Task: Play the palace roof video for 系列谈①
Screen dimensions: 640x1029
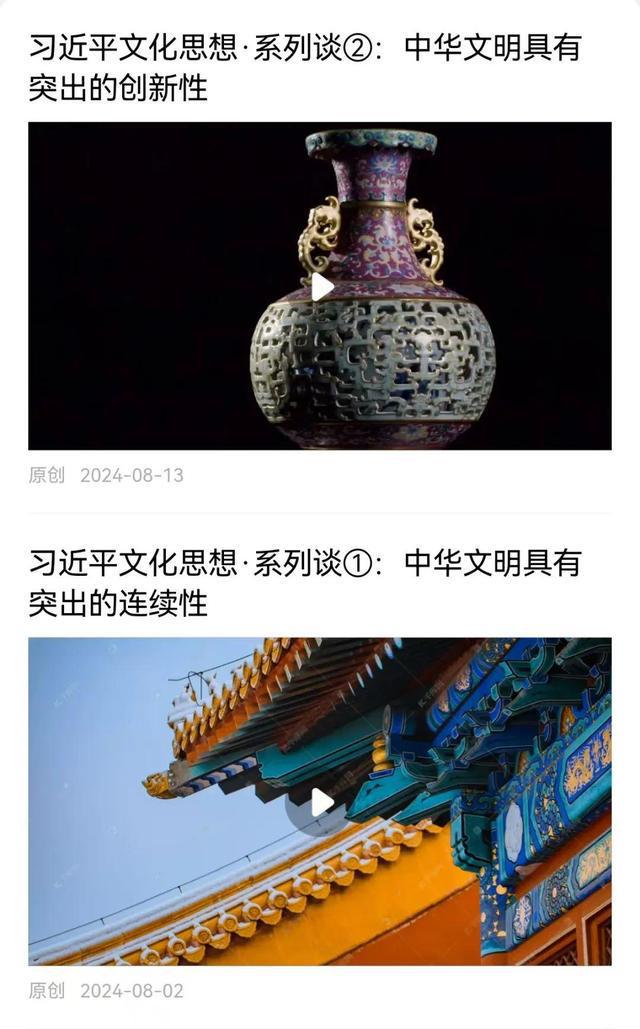Action: tap(320, 802)
